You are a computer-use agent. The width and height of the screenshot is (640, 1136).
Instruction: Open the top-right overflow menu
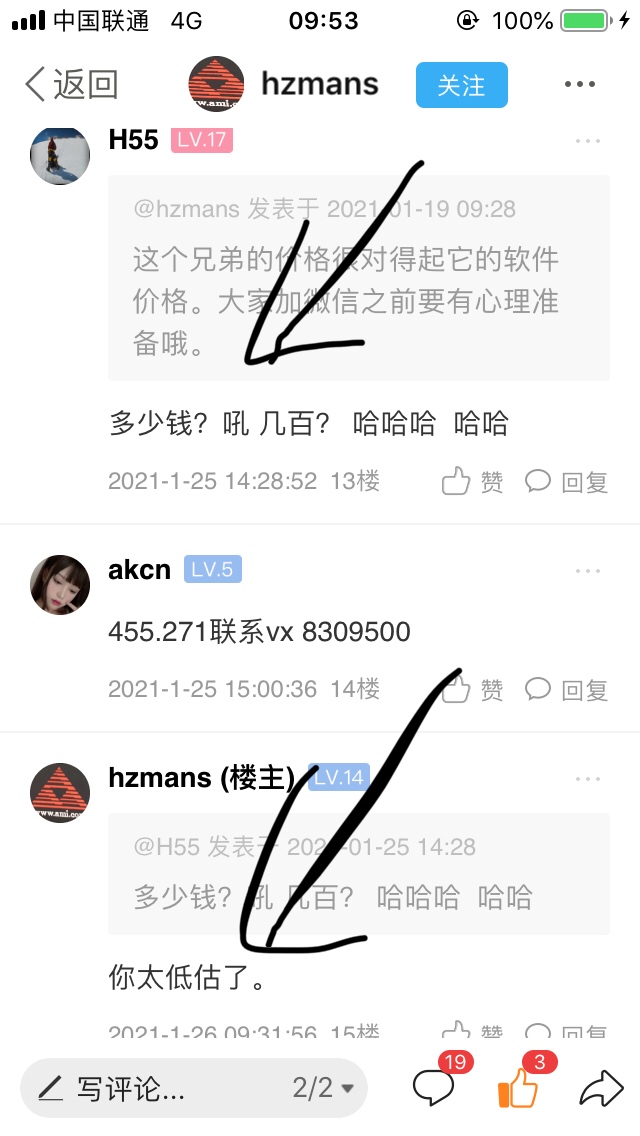[580, 85]
